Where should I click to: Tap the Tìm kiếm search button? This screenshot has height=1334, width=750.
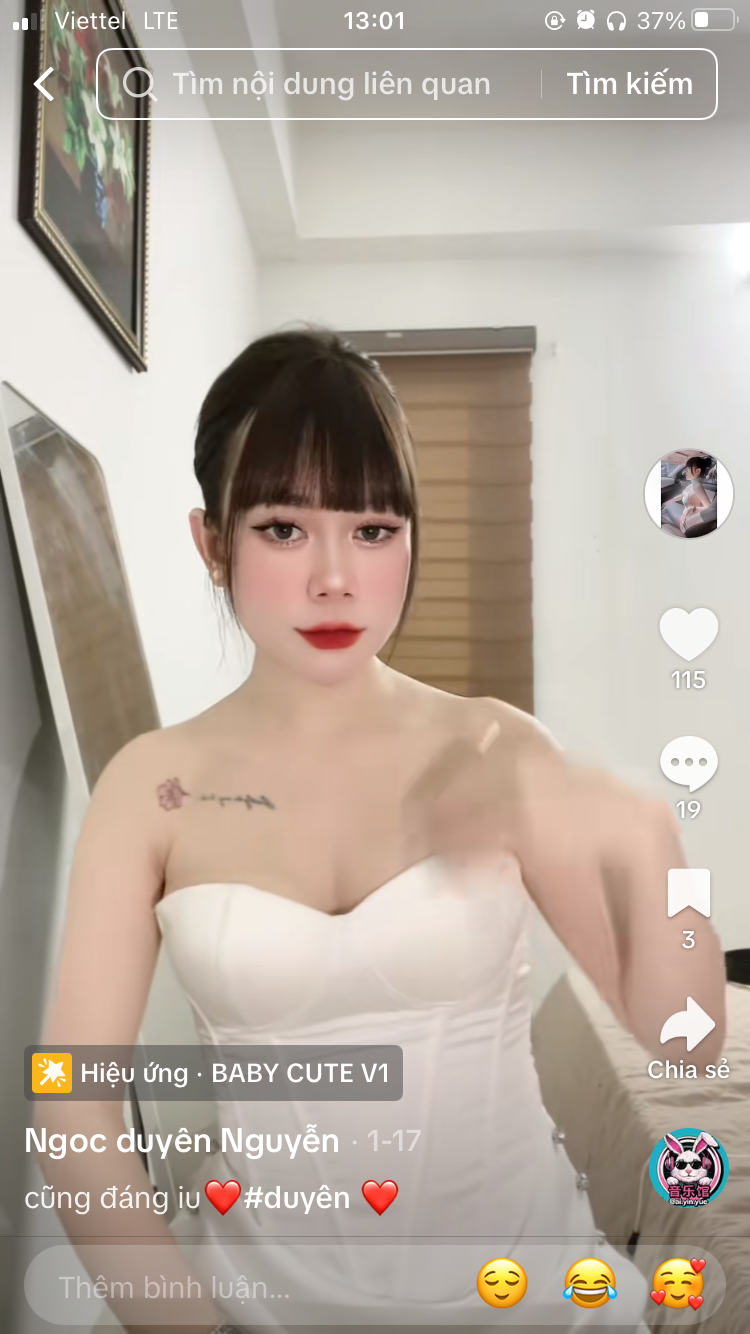point(629,85)
